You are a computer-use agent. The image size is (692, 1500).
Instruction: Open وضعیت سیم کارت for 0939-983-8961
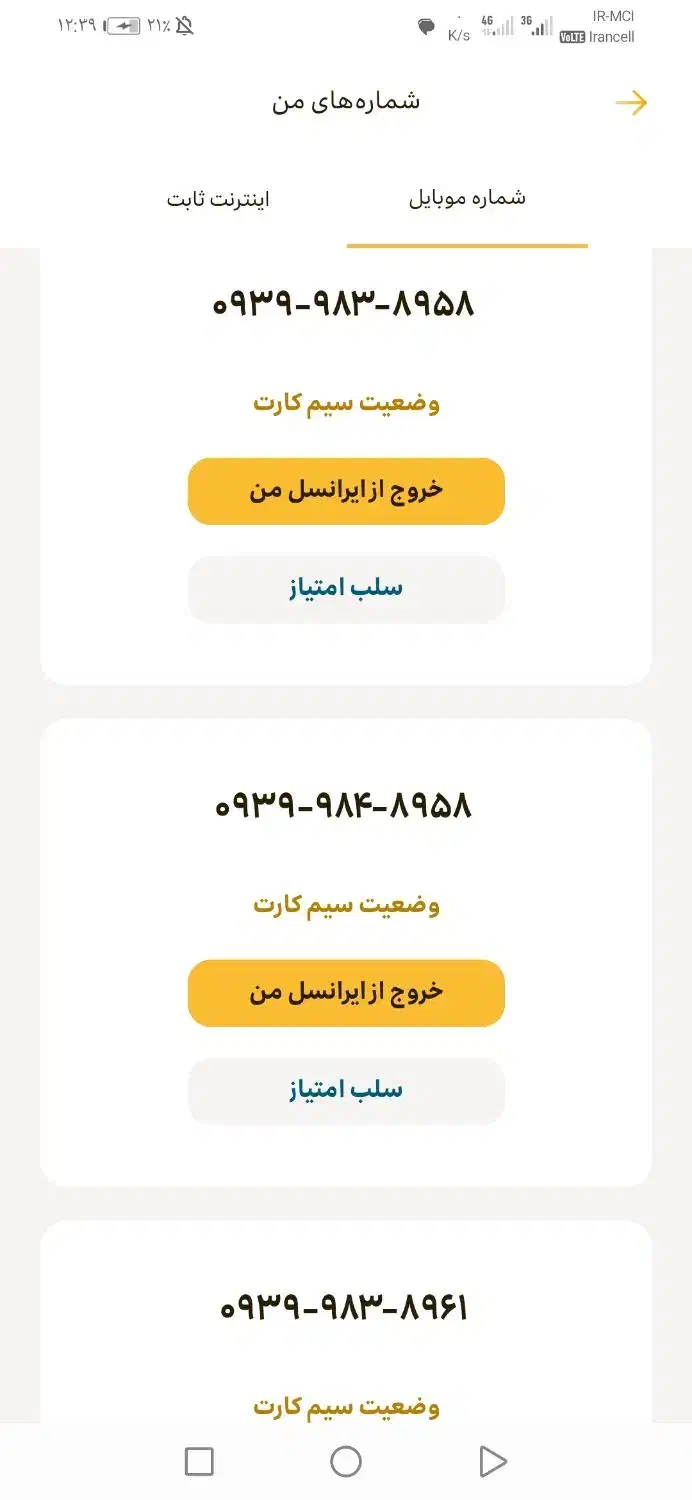pyautogui.click(x=346, y=1407)
